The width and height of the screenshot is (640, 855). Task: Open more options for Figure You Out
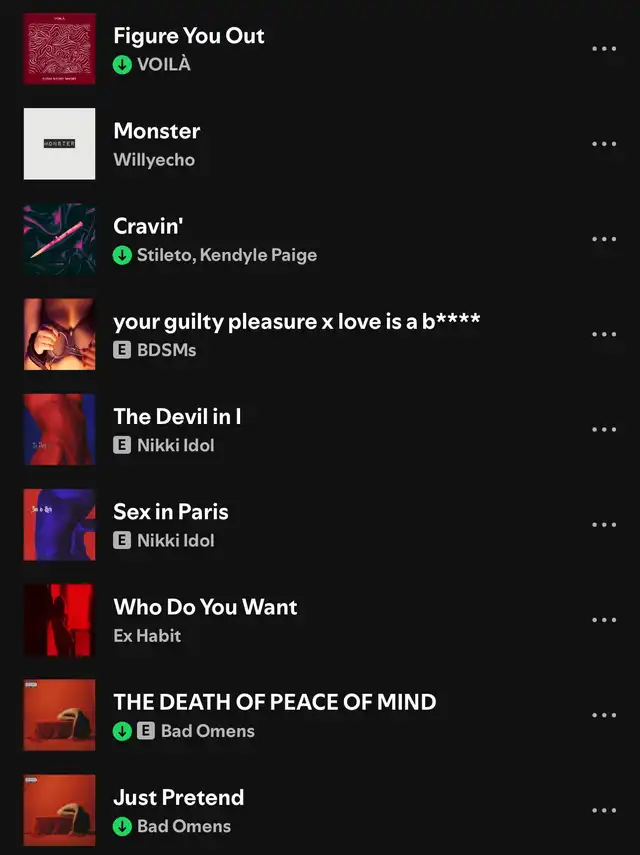604,49
